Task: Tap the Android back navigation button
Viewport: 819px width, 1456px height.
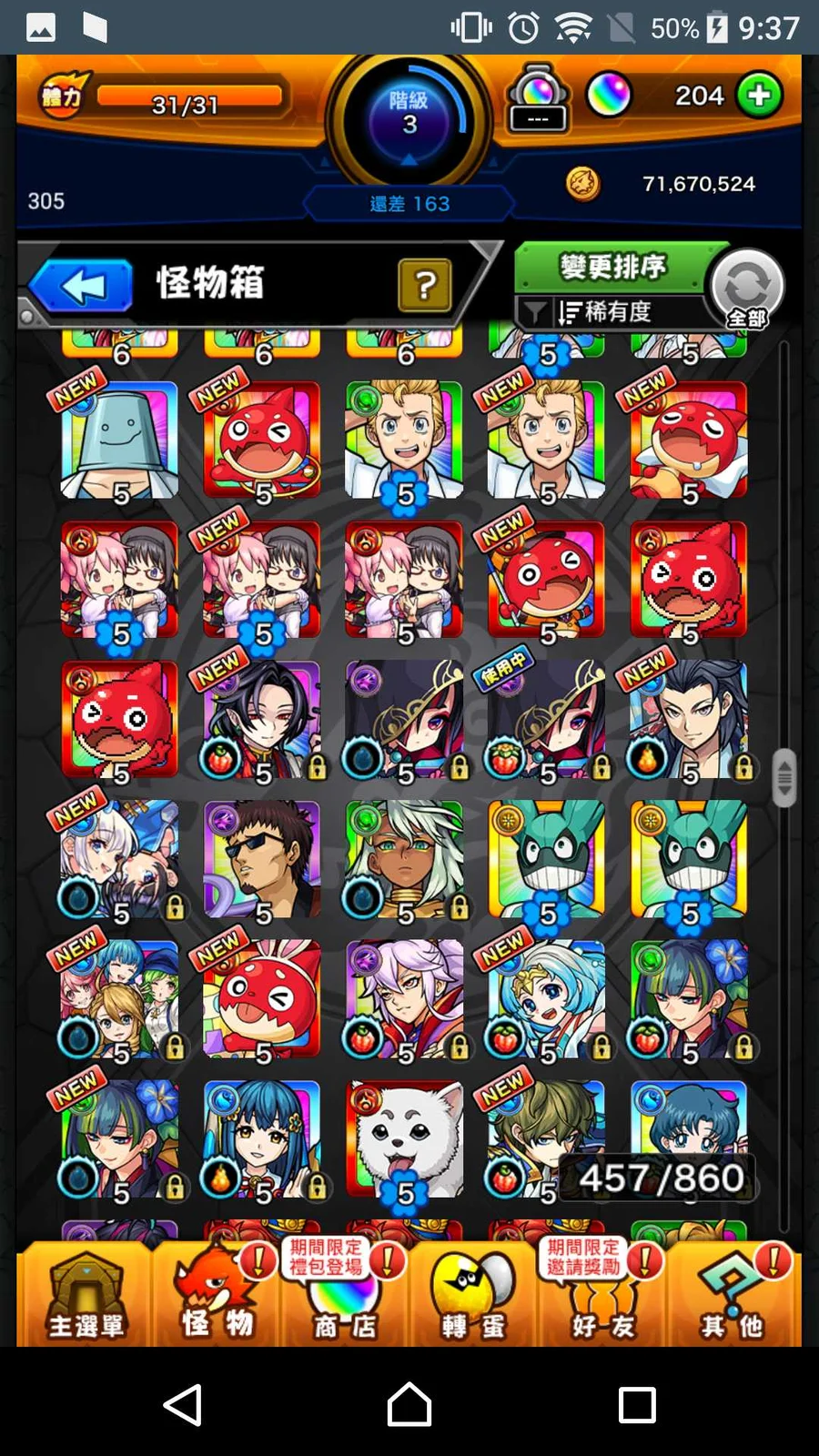Action: 183,1404
